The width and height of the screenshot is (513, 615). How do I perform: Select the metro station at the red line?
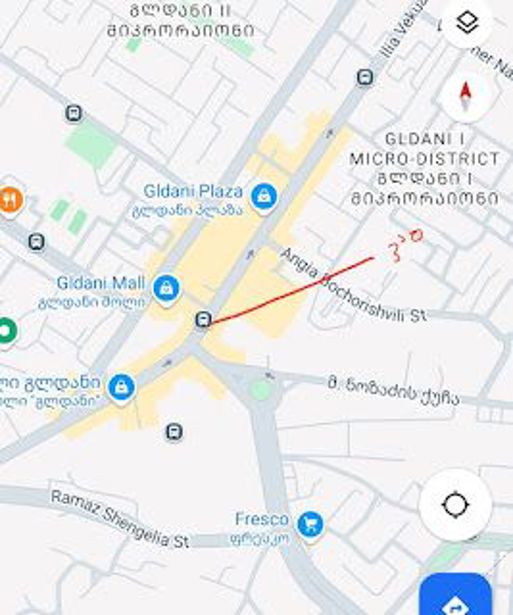click(x=203, y=320)
